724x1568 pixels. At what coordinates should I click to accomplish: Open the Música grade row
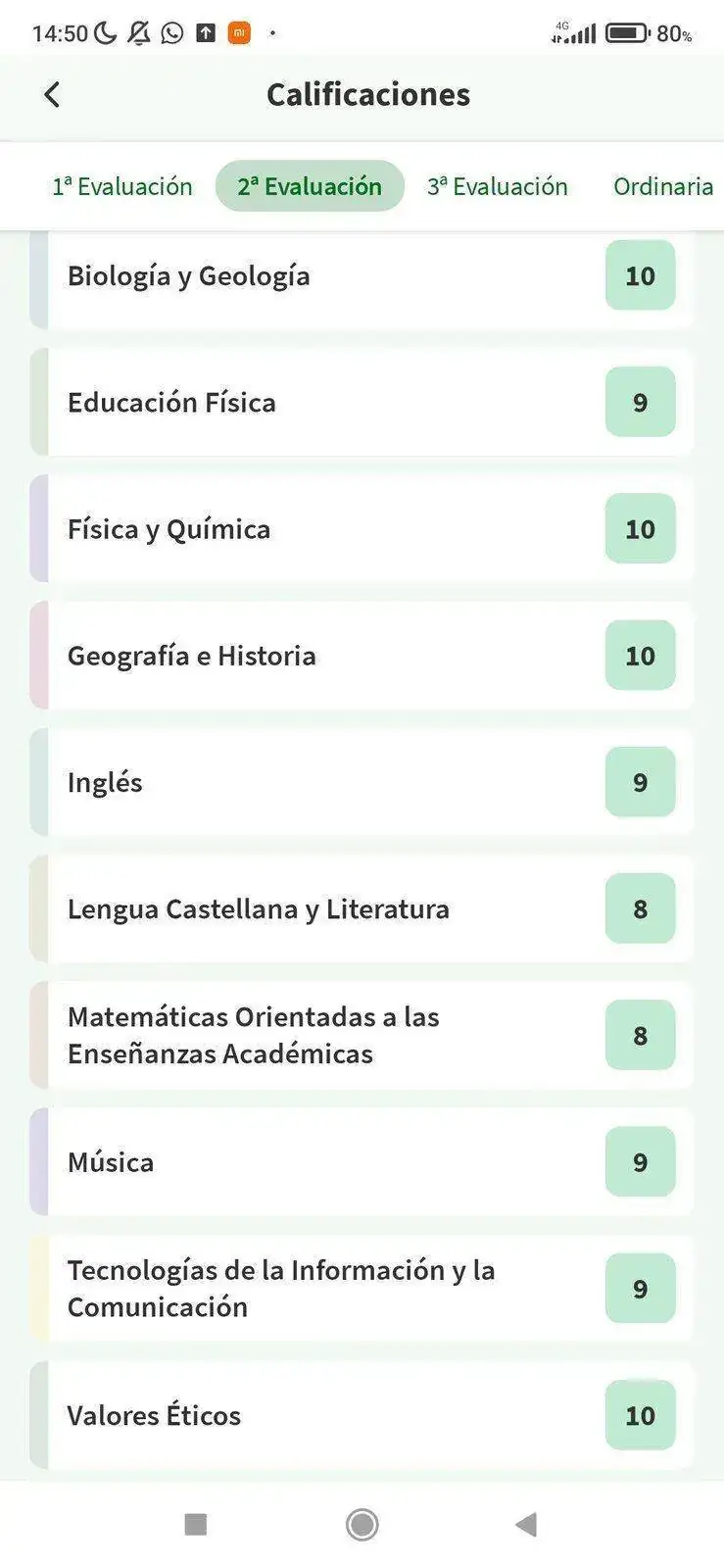click(x=362, y=1161)
